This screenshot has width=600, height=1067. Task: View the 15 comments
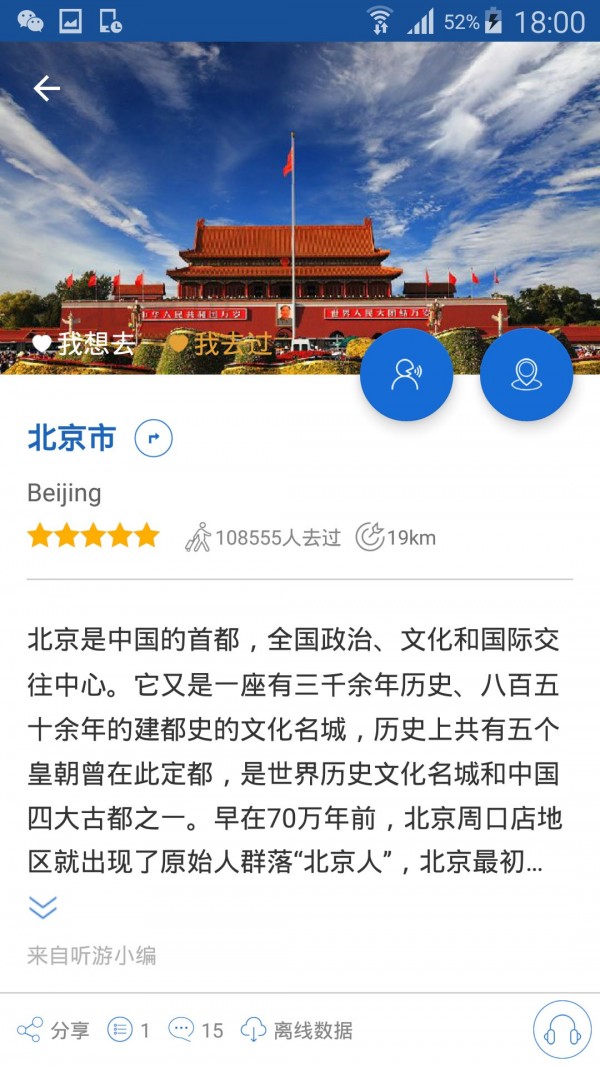tap(196, 1030)
